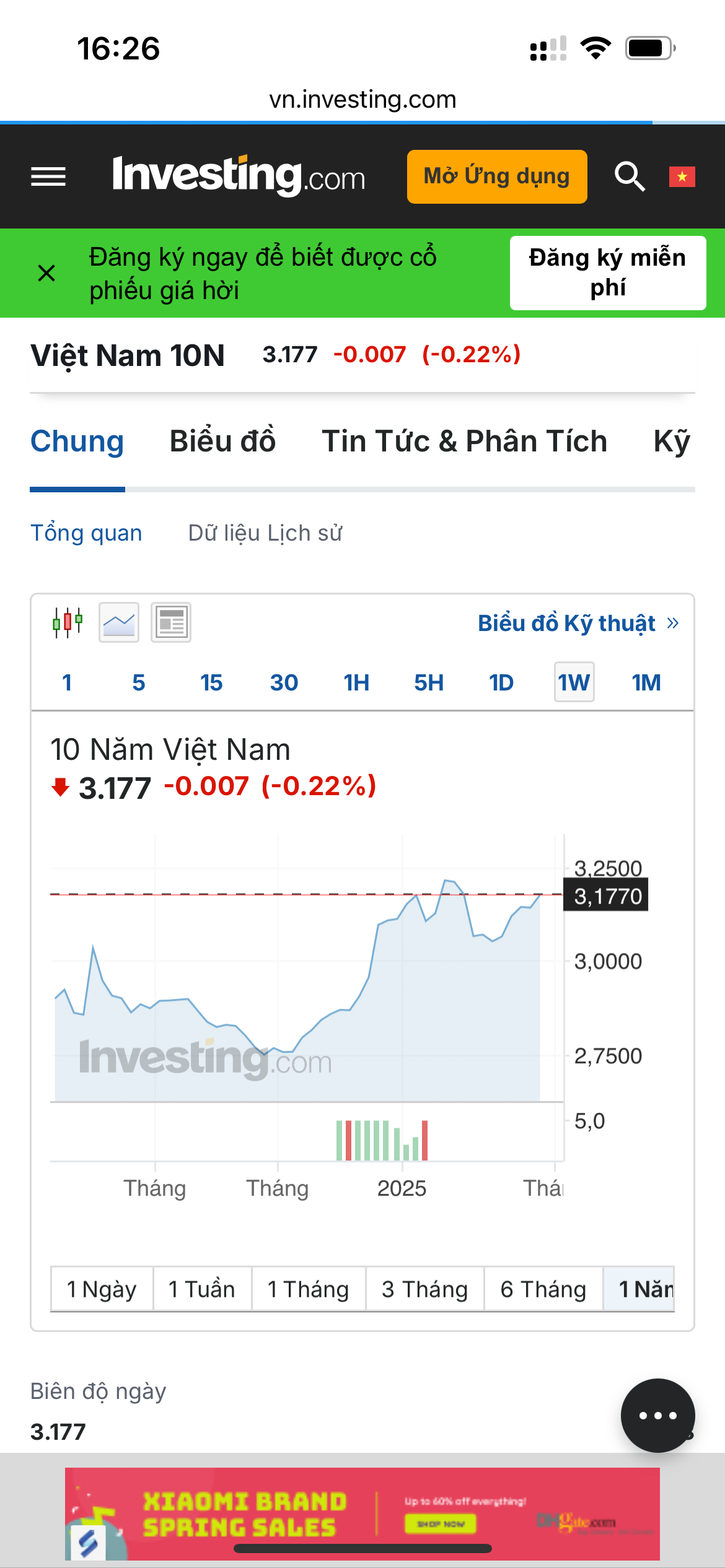The image size is (725, 1568).
Task: Tap Đăng ký miễn phí button
Action: [x=607, y=273]
